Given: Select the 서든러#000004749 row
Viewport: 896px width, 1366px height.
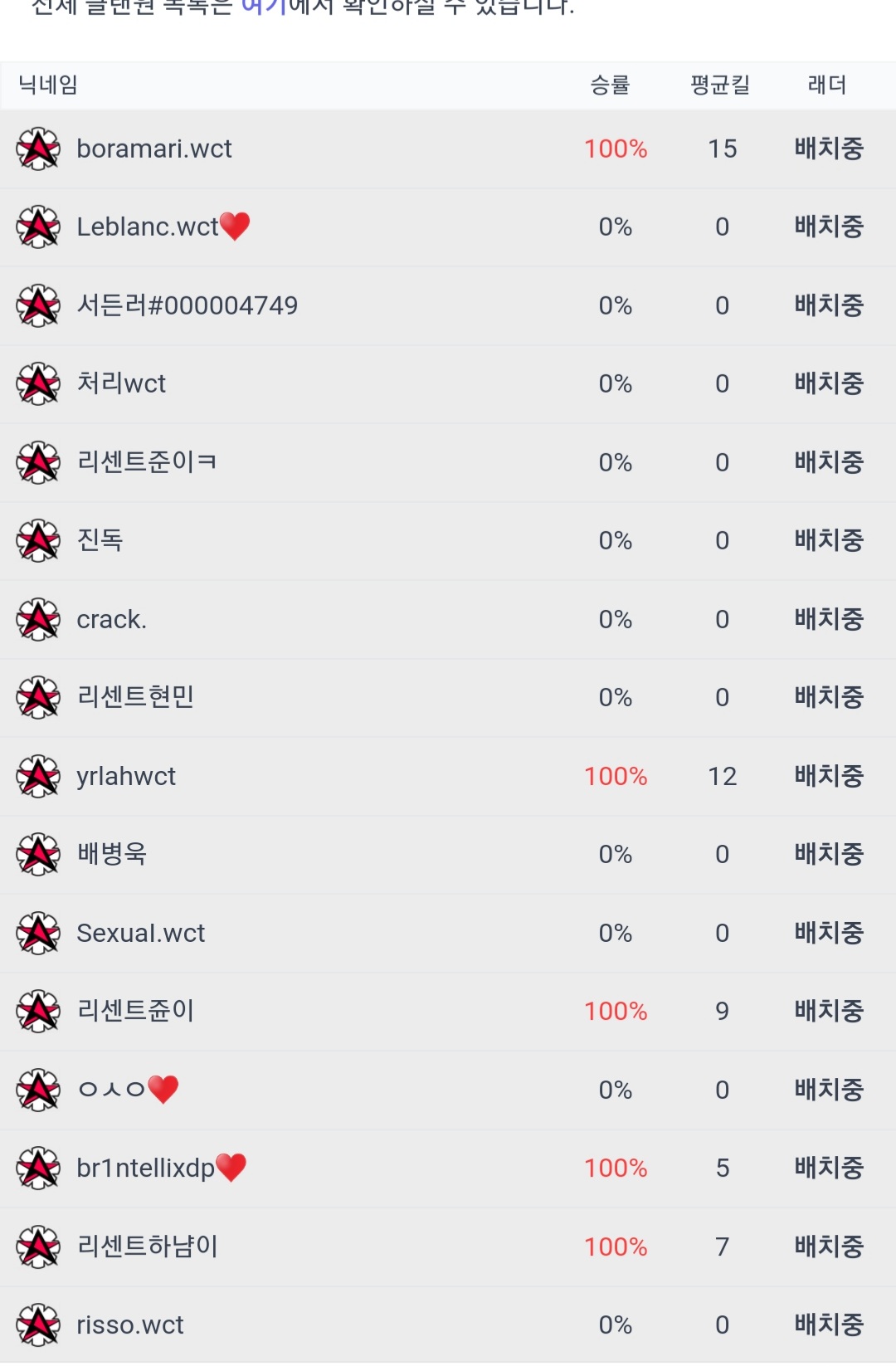Looking at the screenshot, I should pos(187,305).
